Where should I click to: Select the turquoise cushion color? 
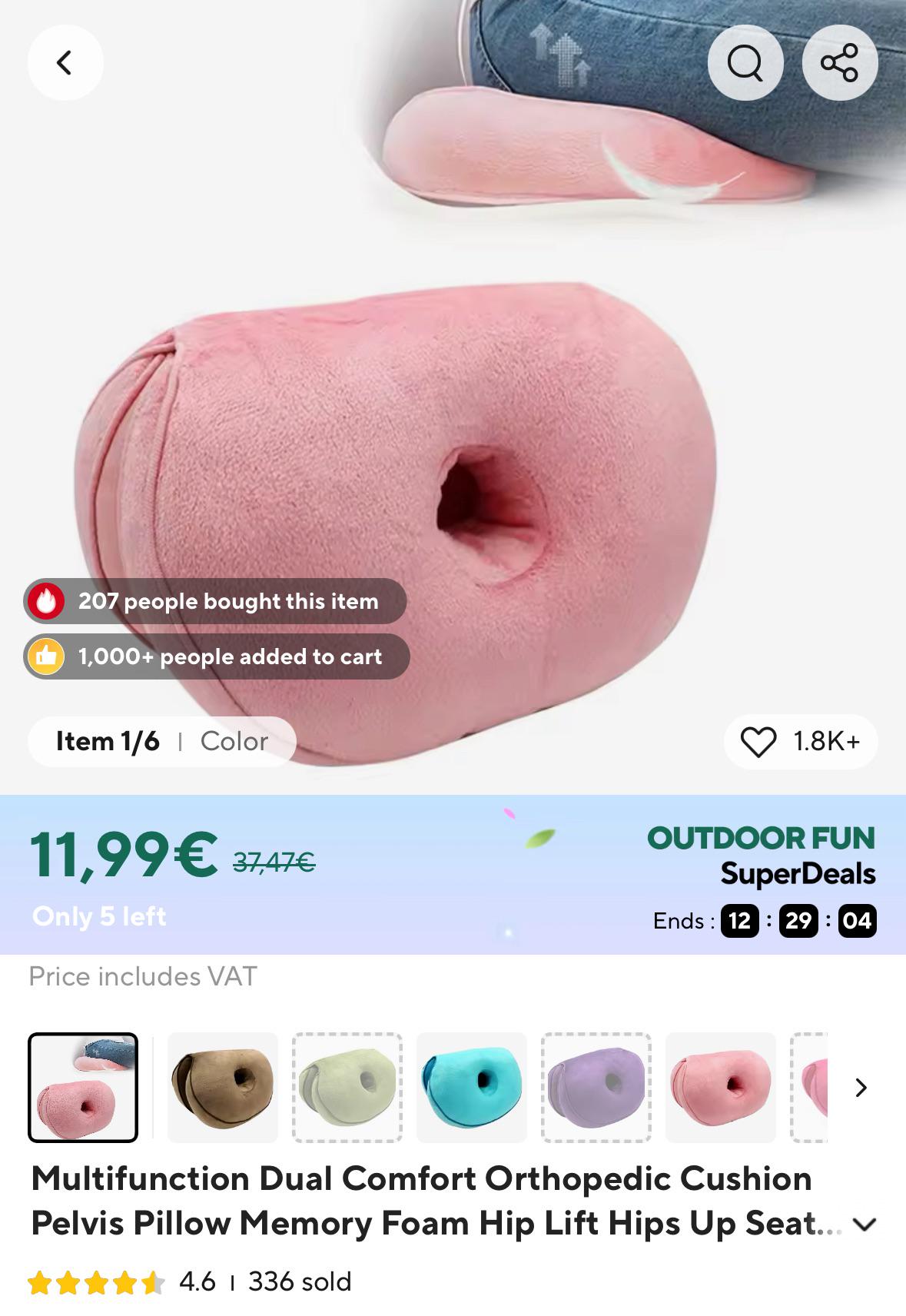(x=471, y=1086)
